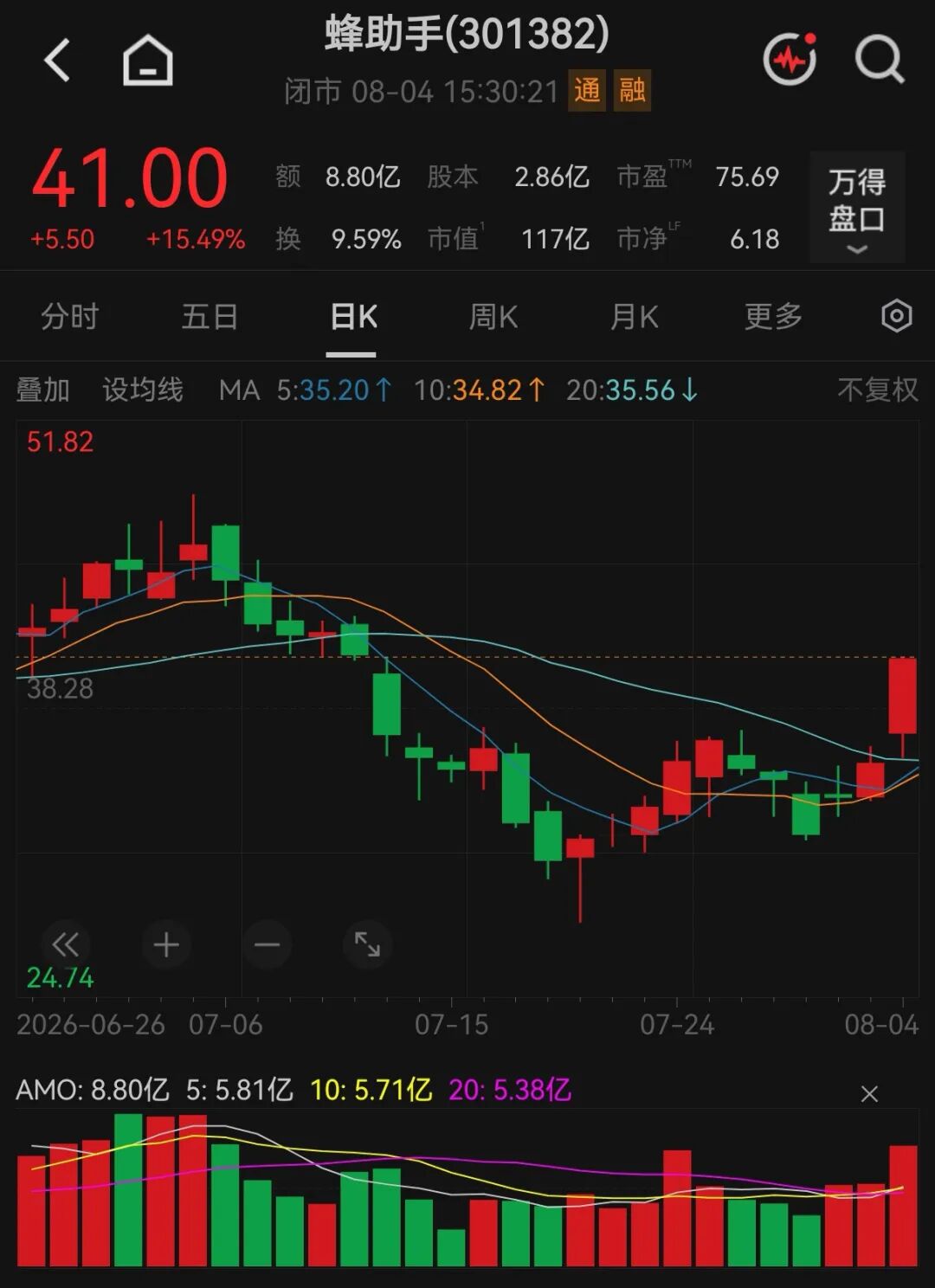
Task: Select the 日K tab
Action: click(x=353, y=317)
